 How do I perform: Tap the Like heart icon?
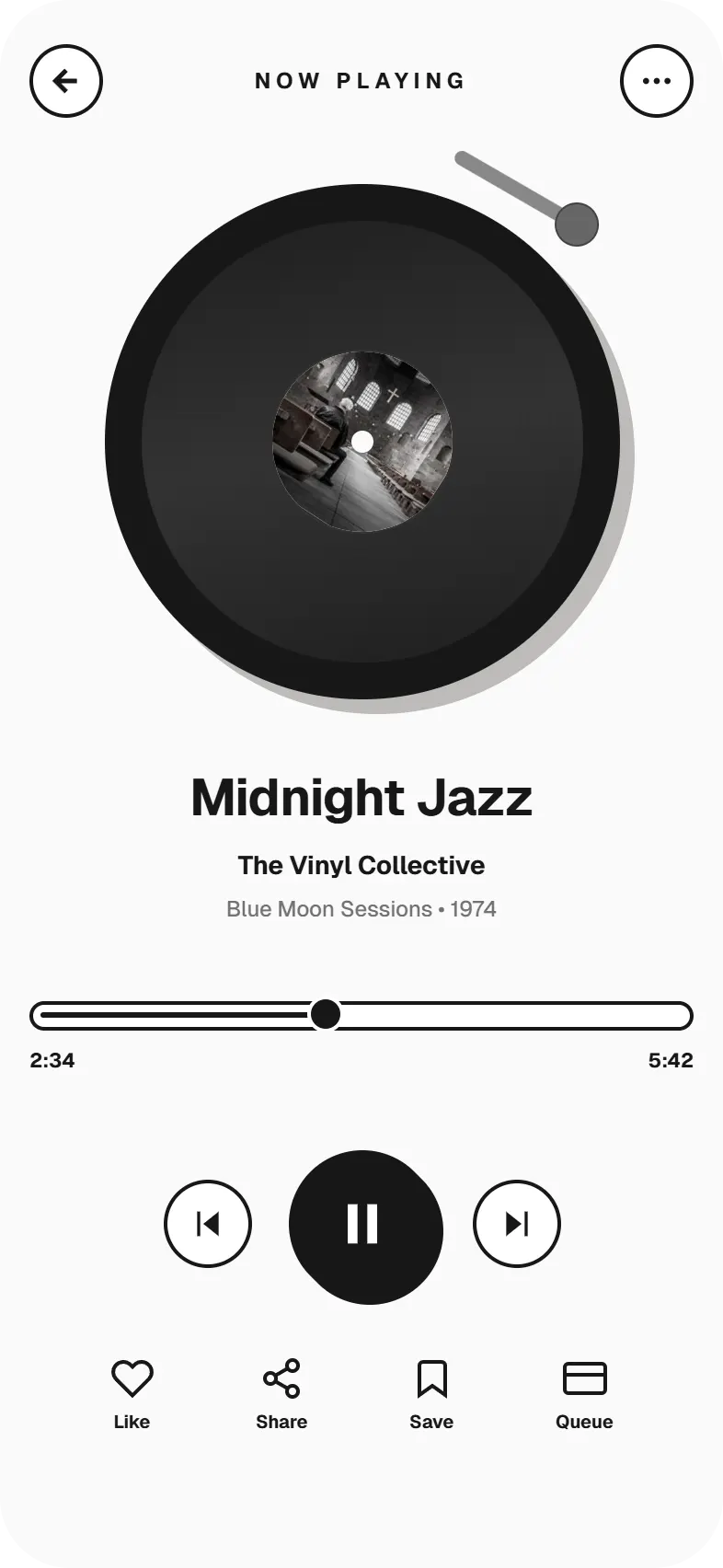tap(132, 1378)
